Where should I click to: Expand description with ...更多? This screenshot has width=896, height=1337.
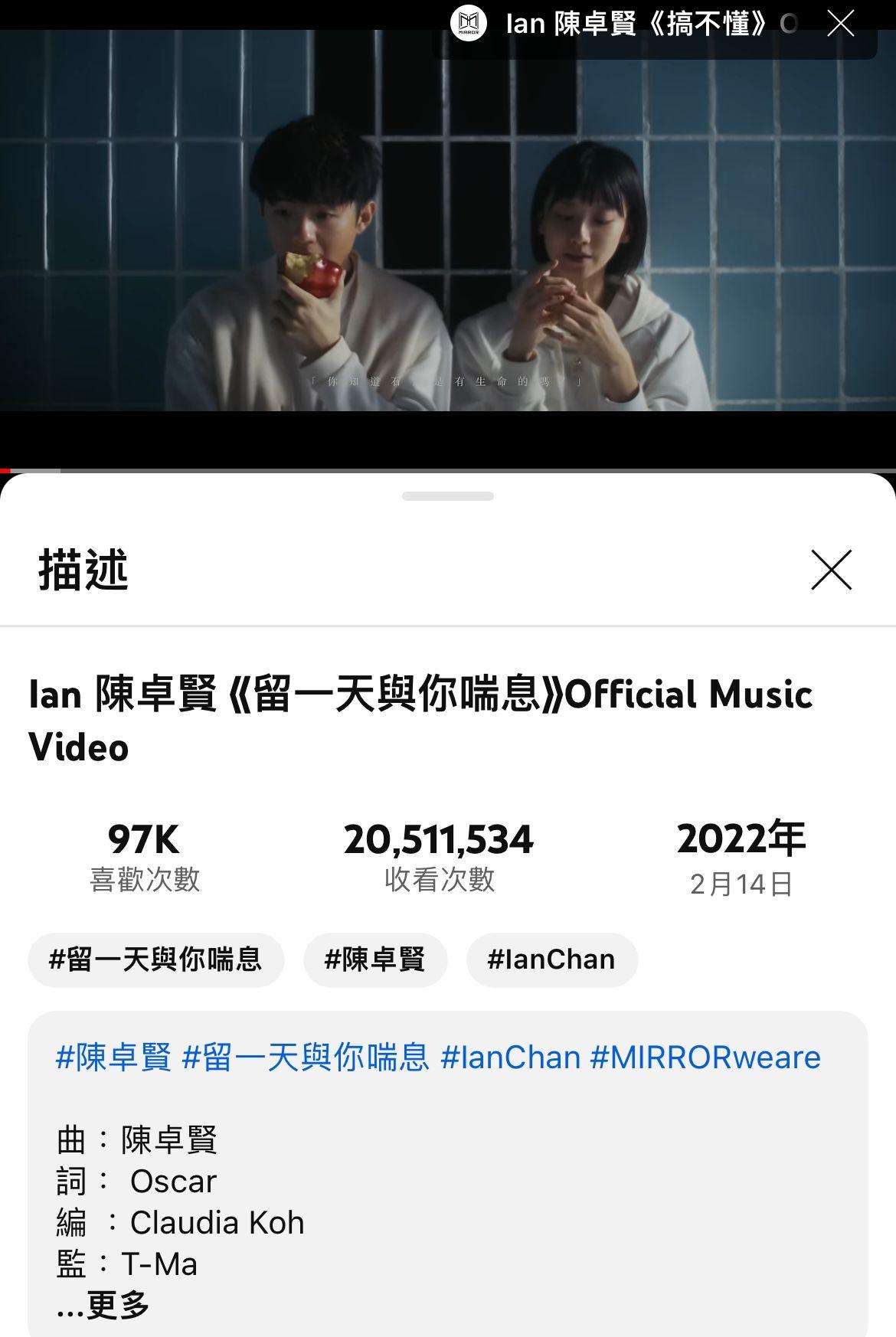pyautogui.click(x=103, y=1304)
